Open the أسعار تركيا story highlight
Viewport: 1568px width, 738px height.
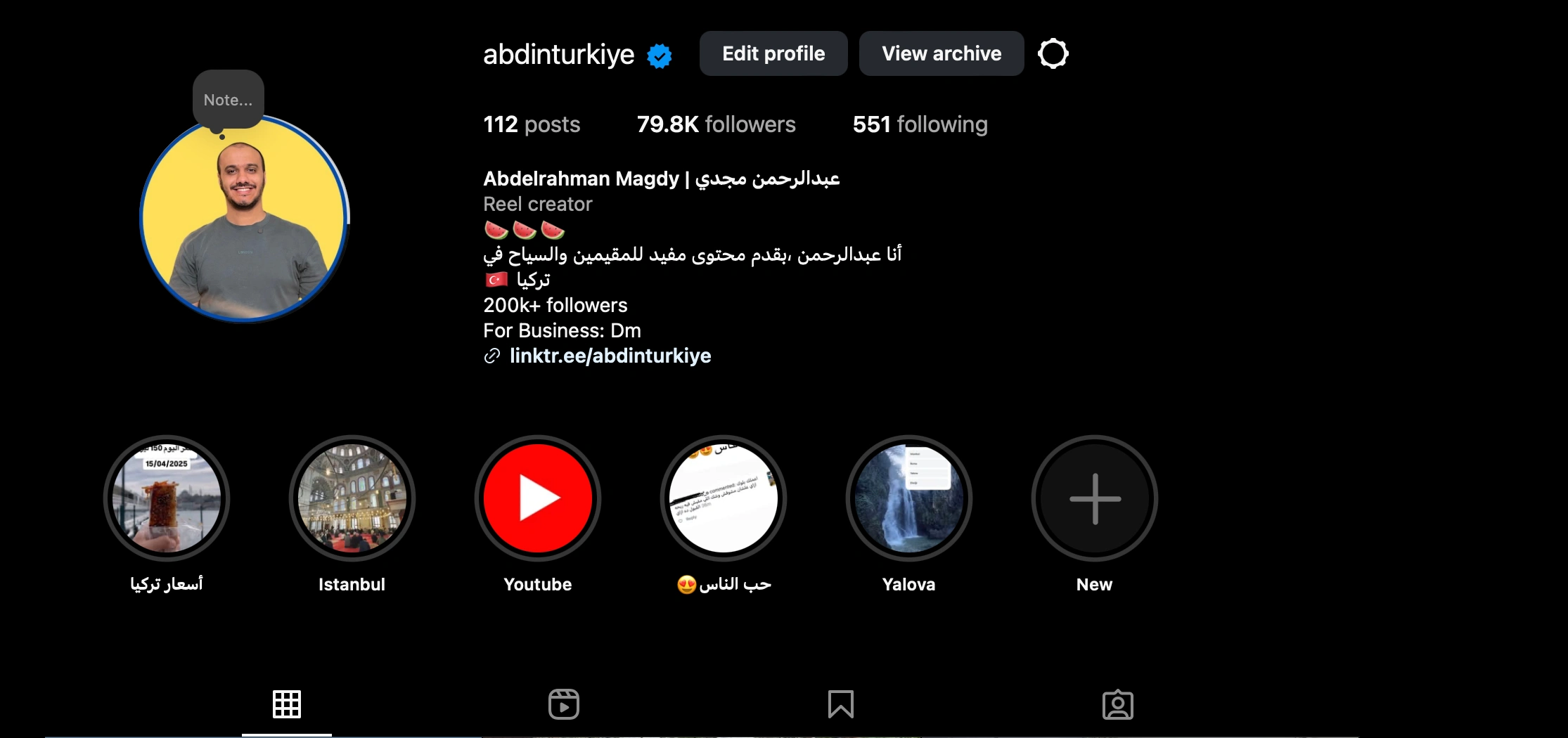[167, 498]
